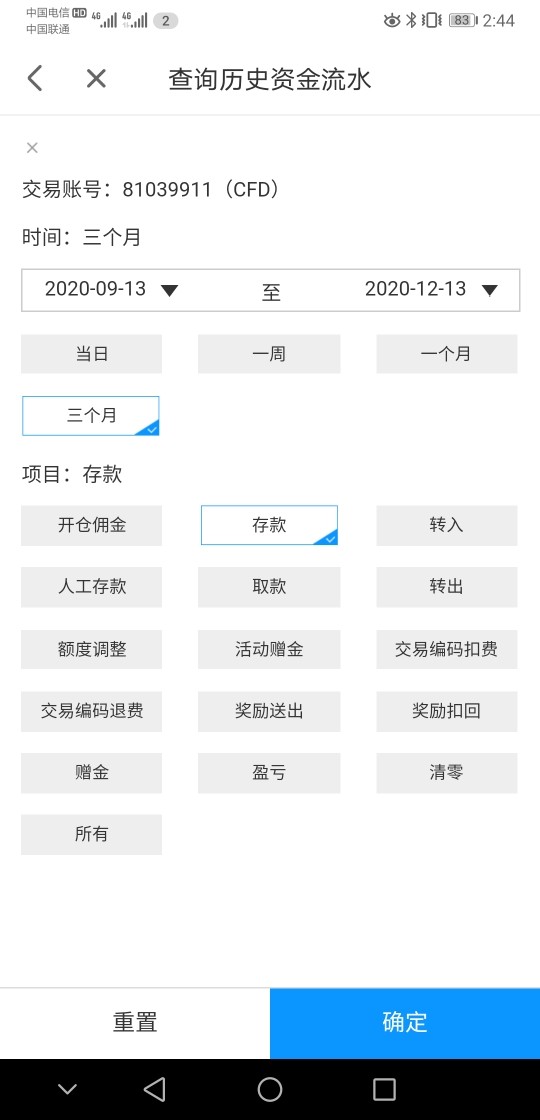The height and width of the screenshot is (1120, 540).
Task: Select the 活动赠金 item filter
Action: tap(269, 649)
